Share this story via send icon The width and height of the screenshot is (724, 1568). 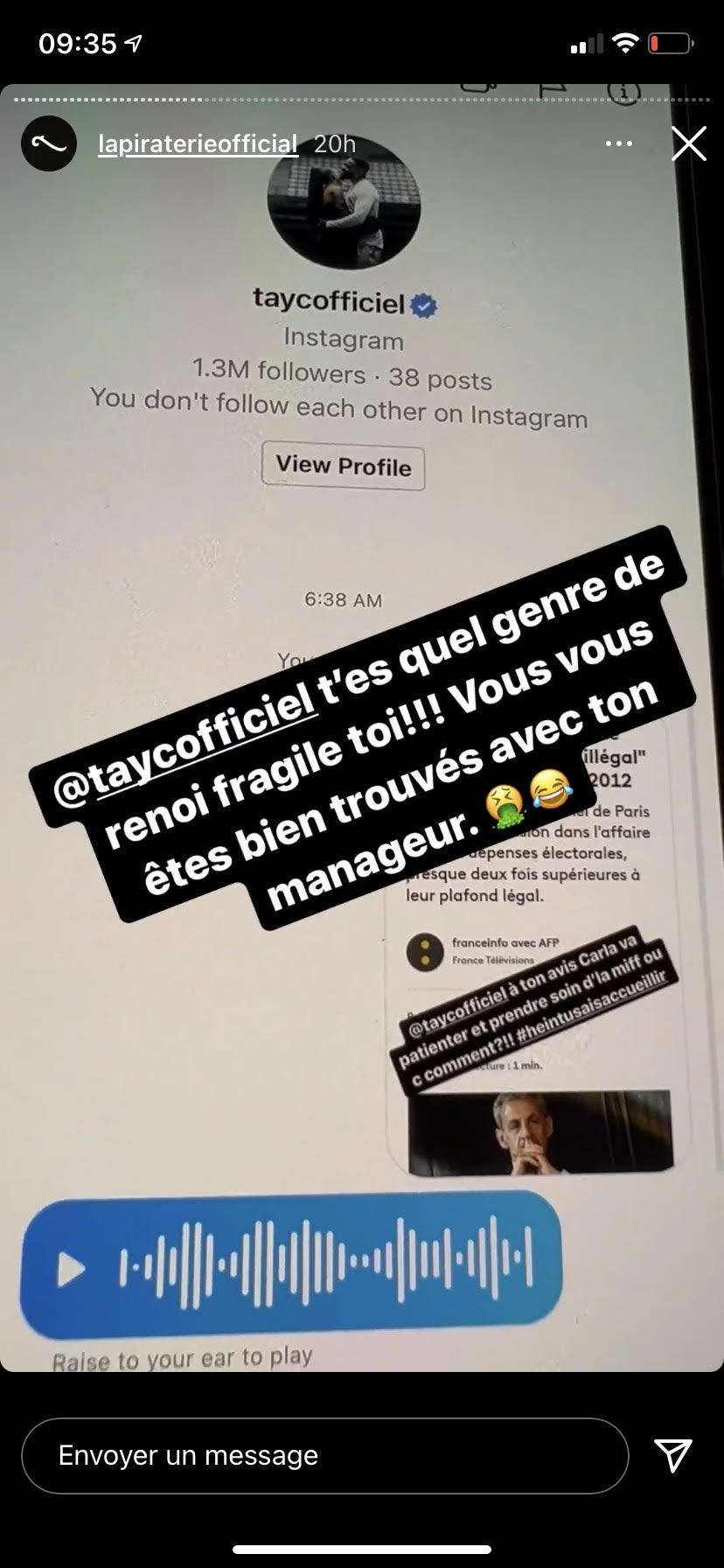click(x=673, y=1454)
